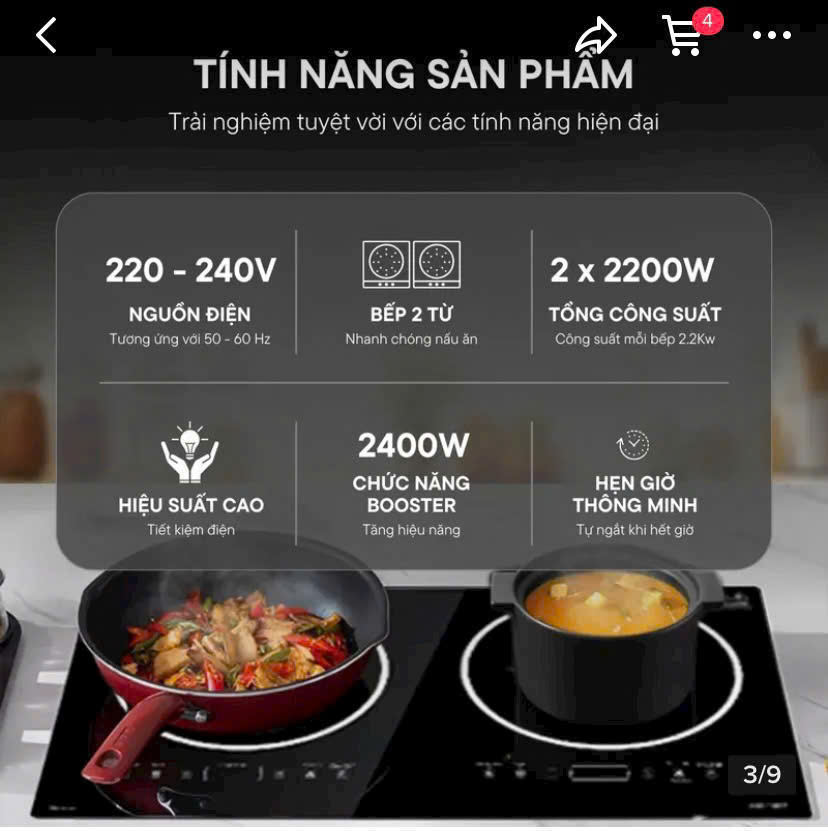Tap the 'TỔNG CÔNG SUẤT' spec label
Viewport: 828px width, 831px height.
pos(633,313)
